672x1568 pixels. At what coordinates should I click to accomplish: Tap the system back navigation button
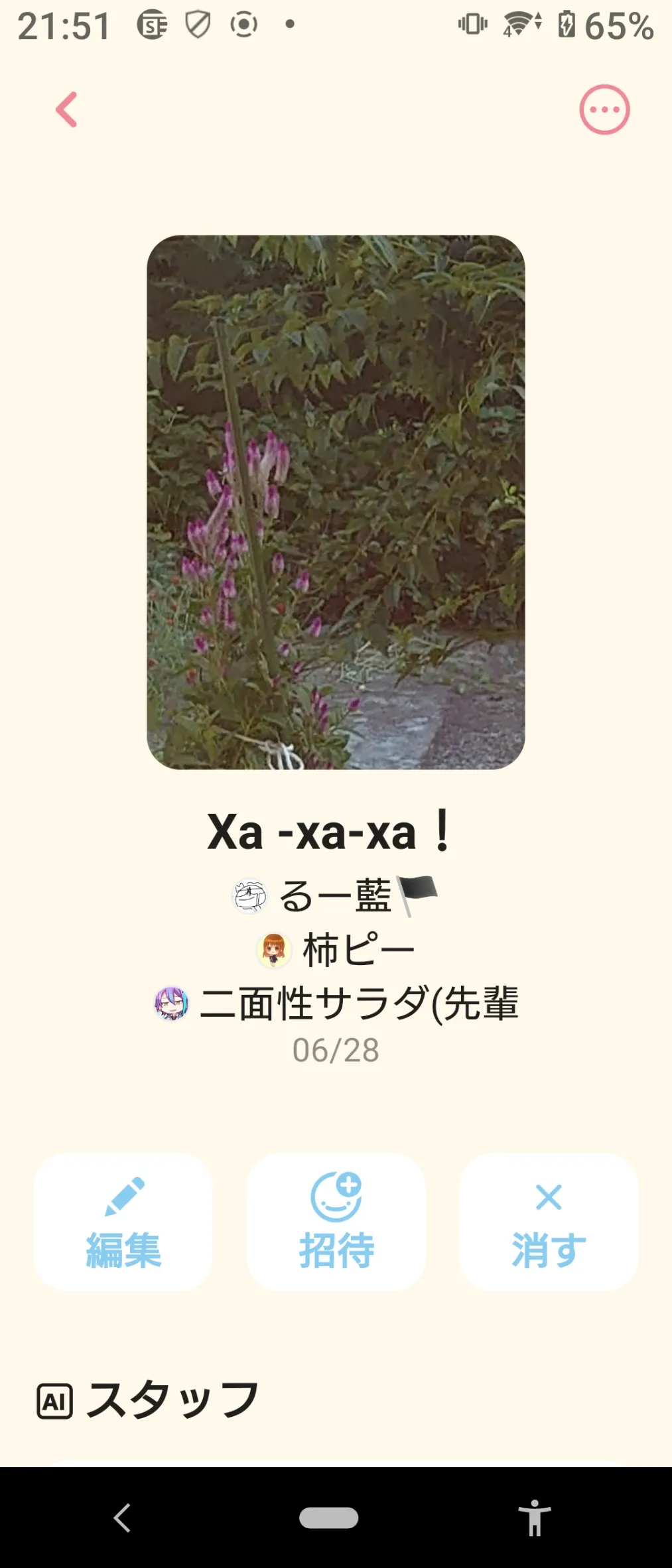pyautogui.click(x=122, y=1518)
